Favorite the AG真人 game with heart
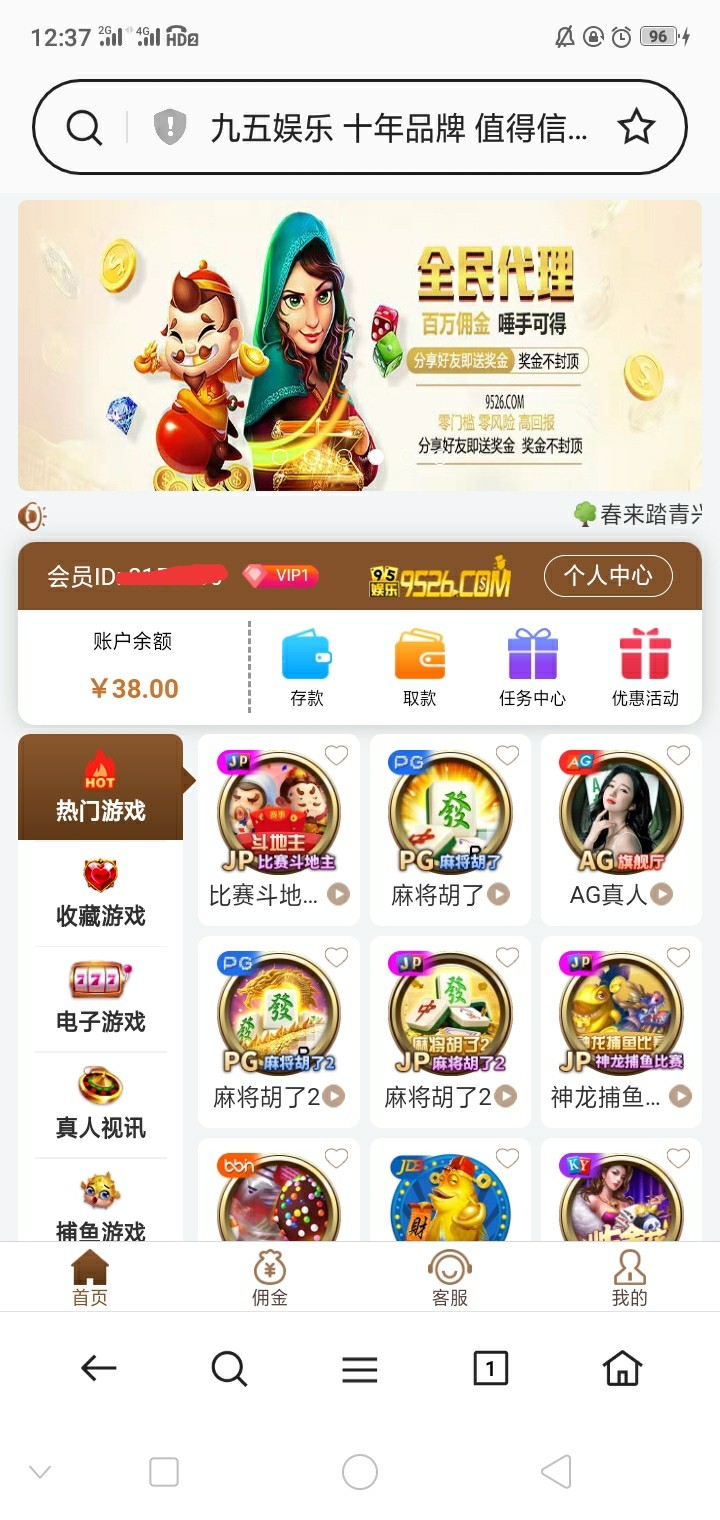 point(679,755)
